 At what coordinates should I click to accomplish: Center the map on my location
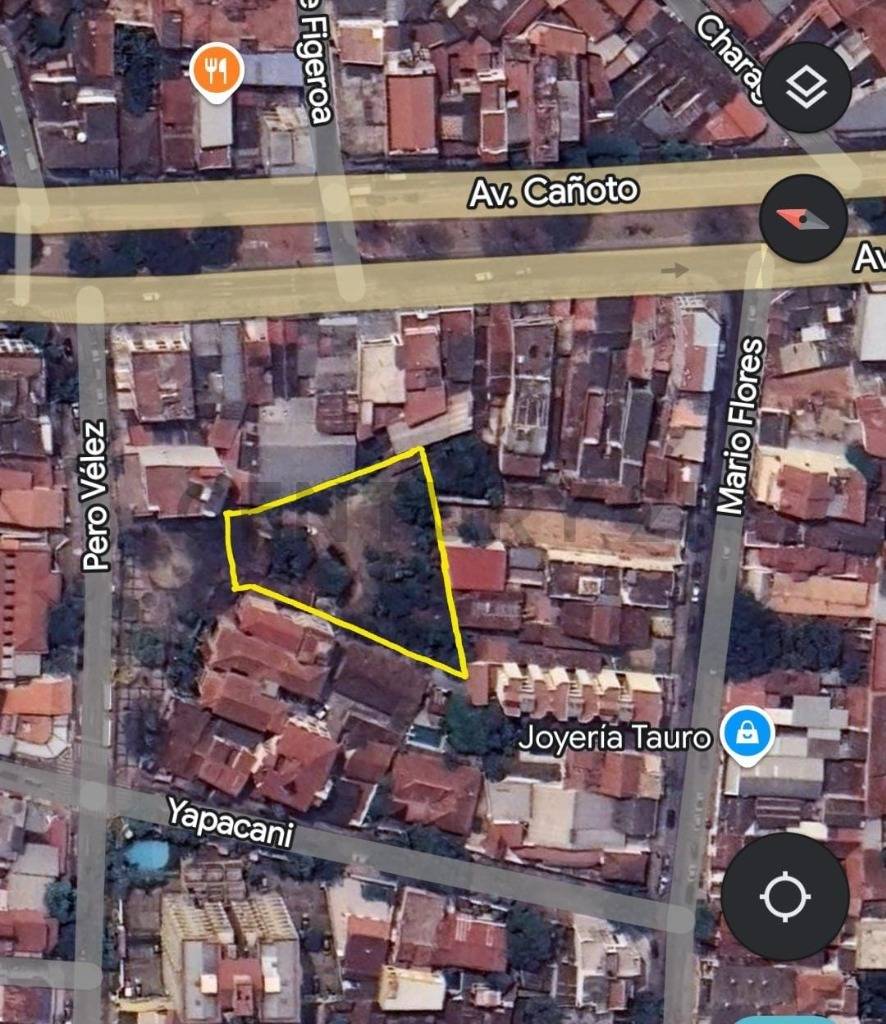pos(785,896)
